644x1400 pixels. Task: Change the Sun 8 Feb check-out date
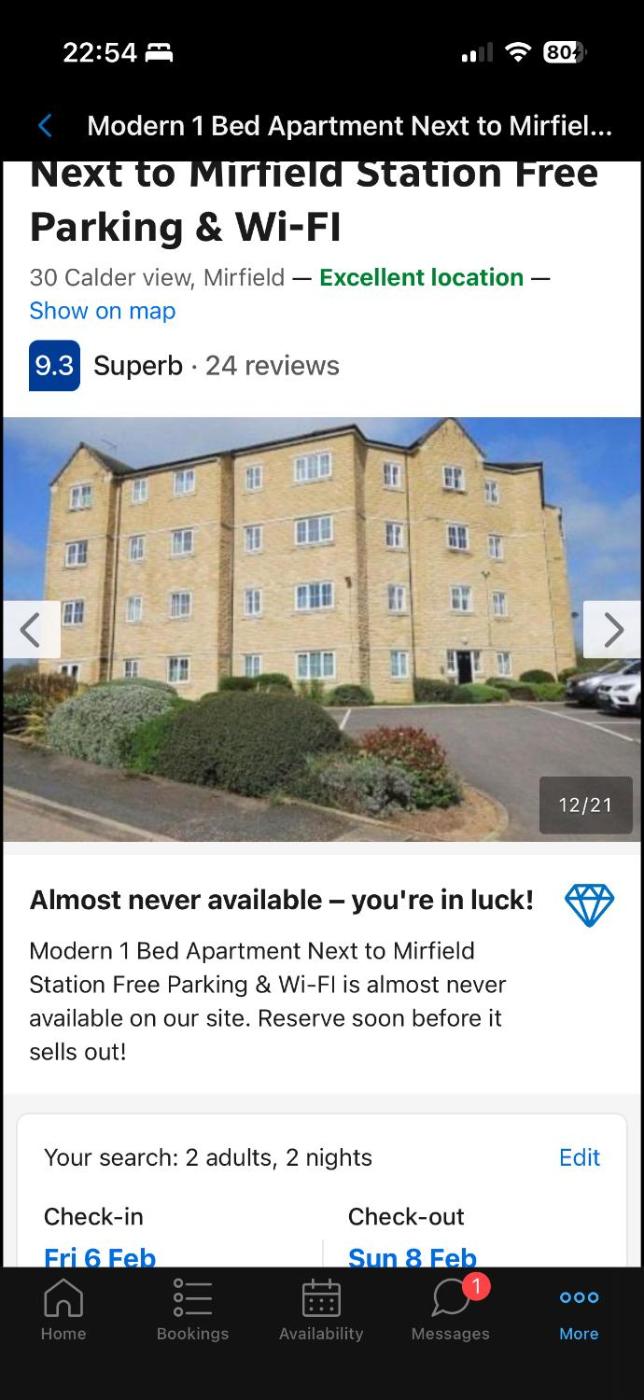[x=412, y=1256]
